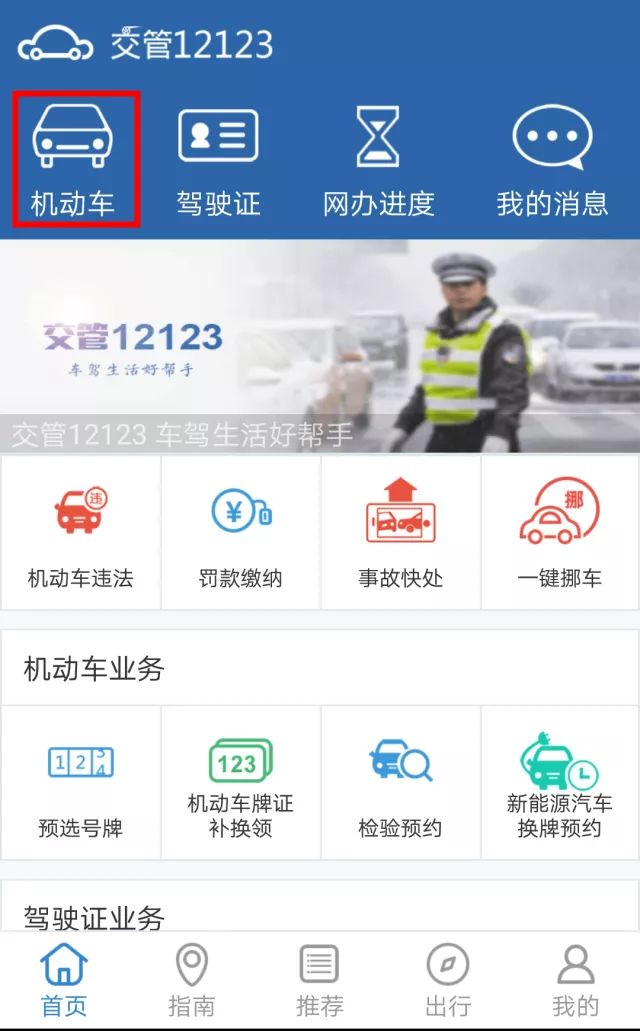Select 罚款缴纳 fine payment
Screen dimensions: 640x1031
(x=240, y=532)
